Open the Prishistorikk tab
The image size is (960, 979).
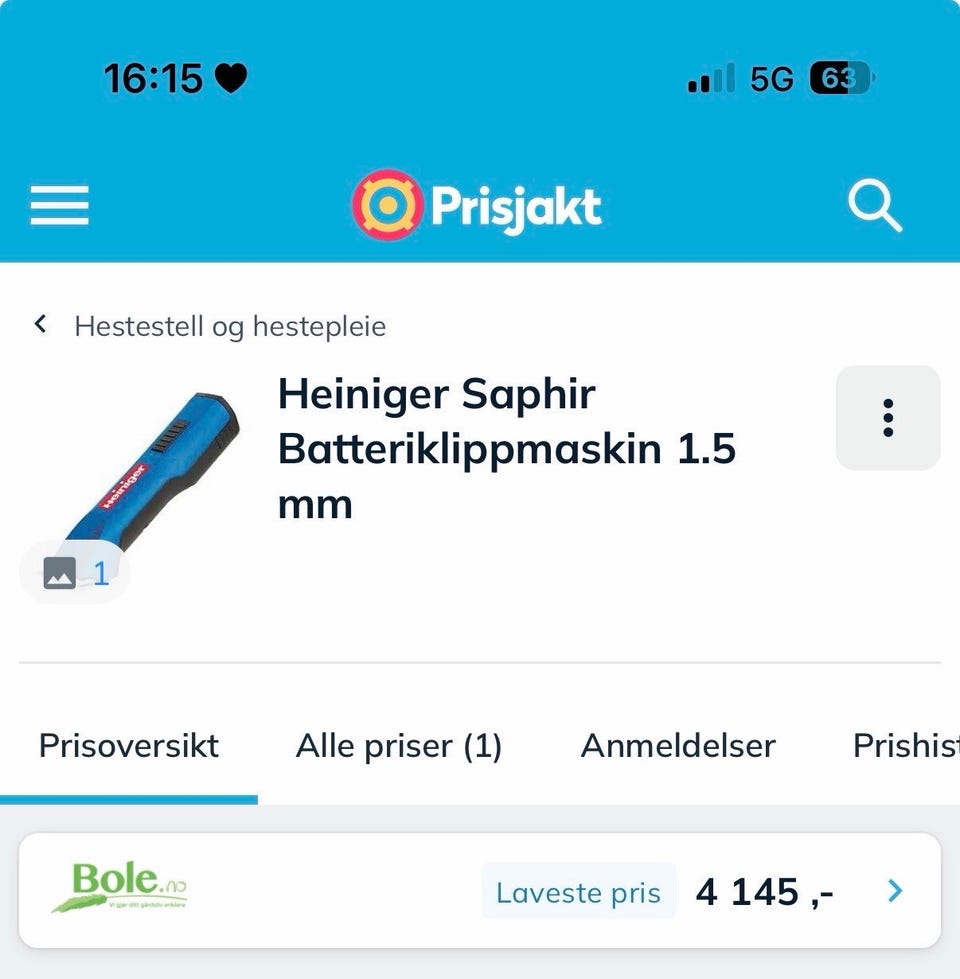tap(905, 745)
